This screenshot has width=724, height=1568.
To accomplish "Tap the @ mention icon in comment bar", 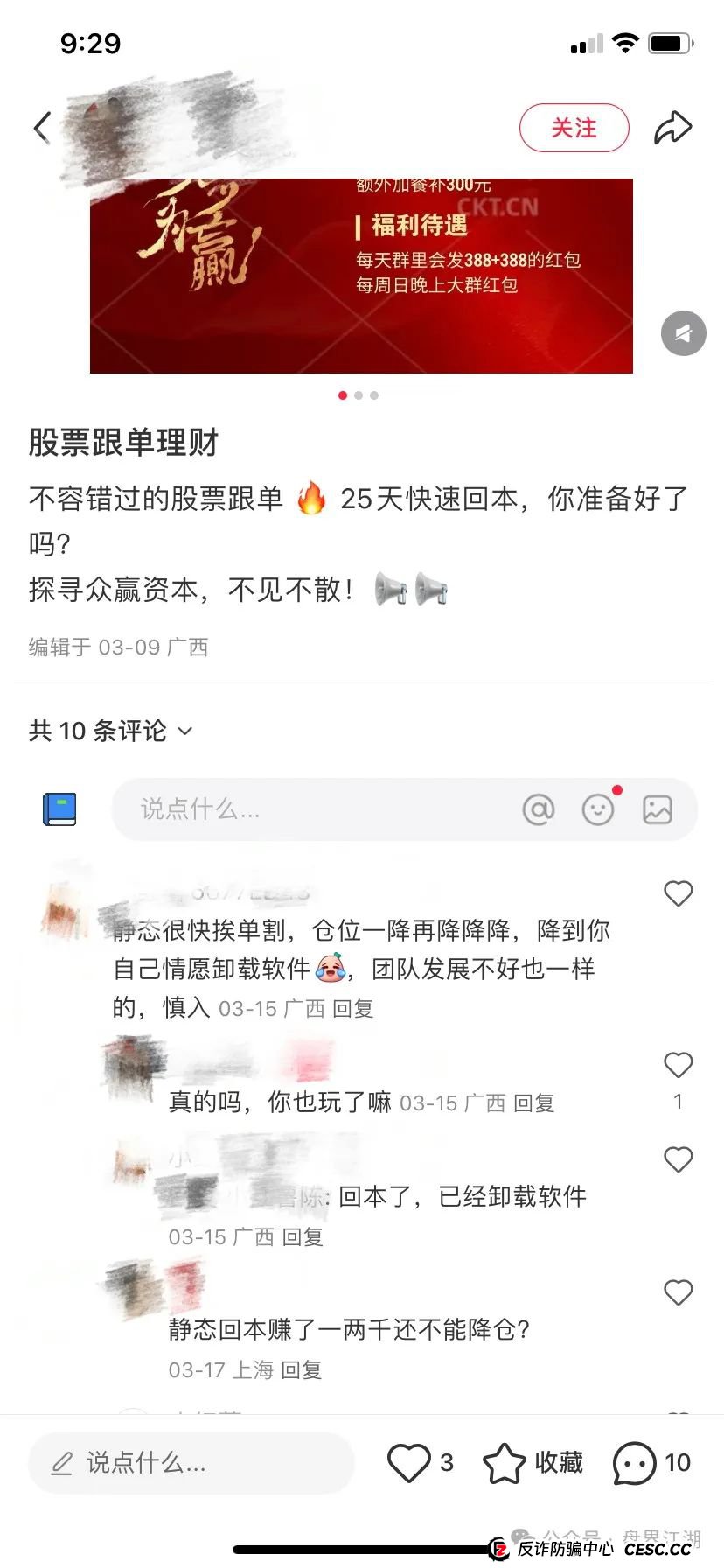I will click(x=540, y=809).
